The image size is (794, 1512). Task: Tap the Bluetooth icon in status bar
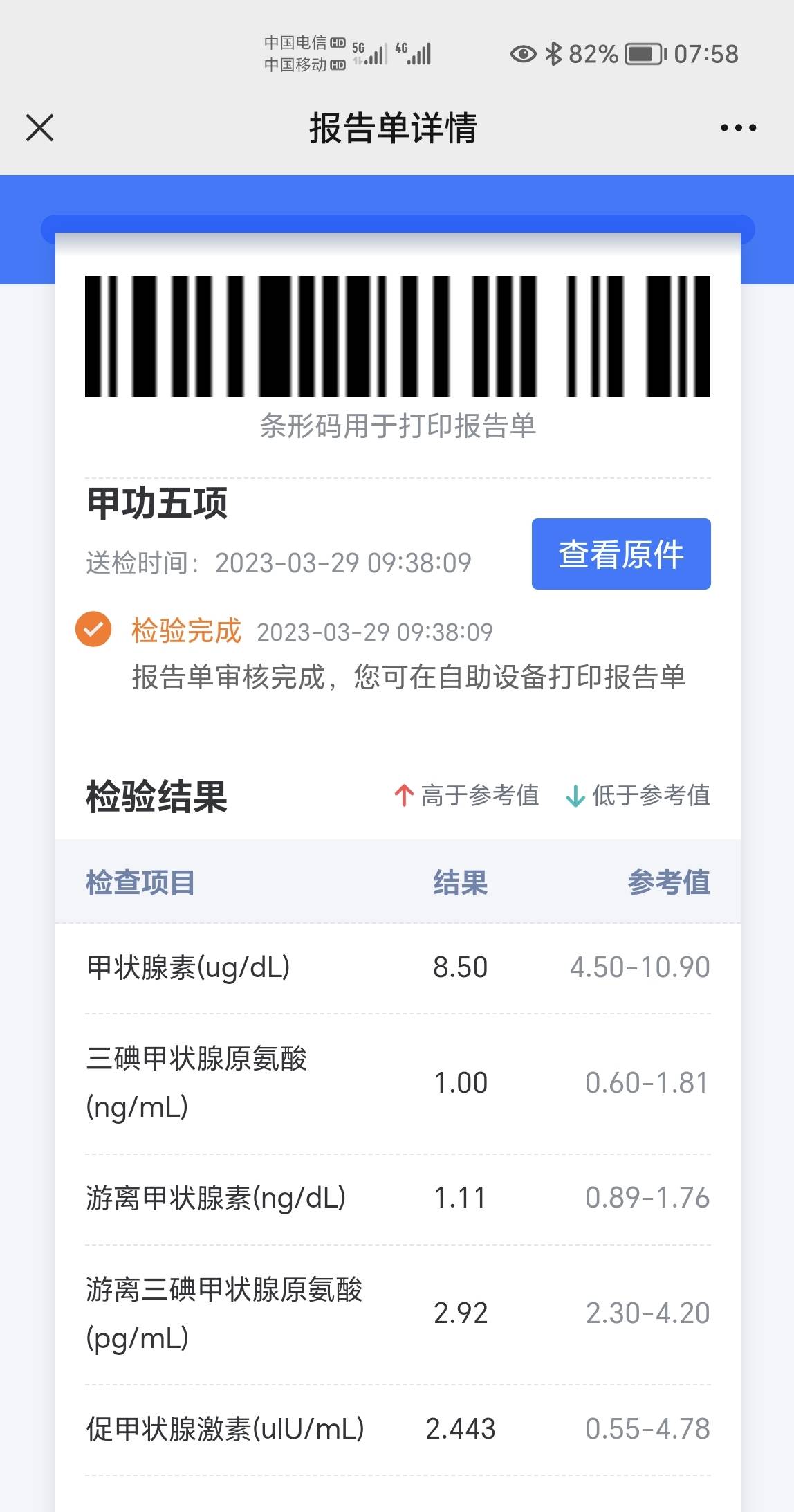coord(554,53)
